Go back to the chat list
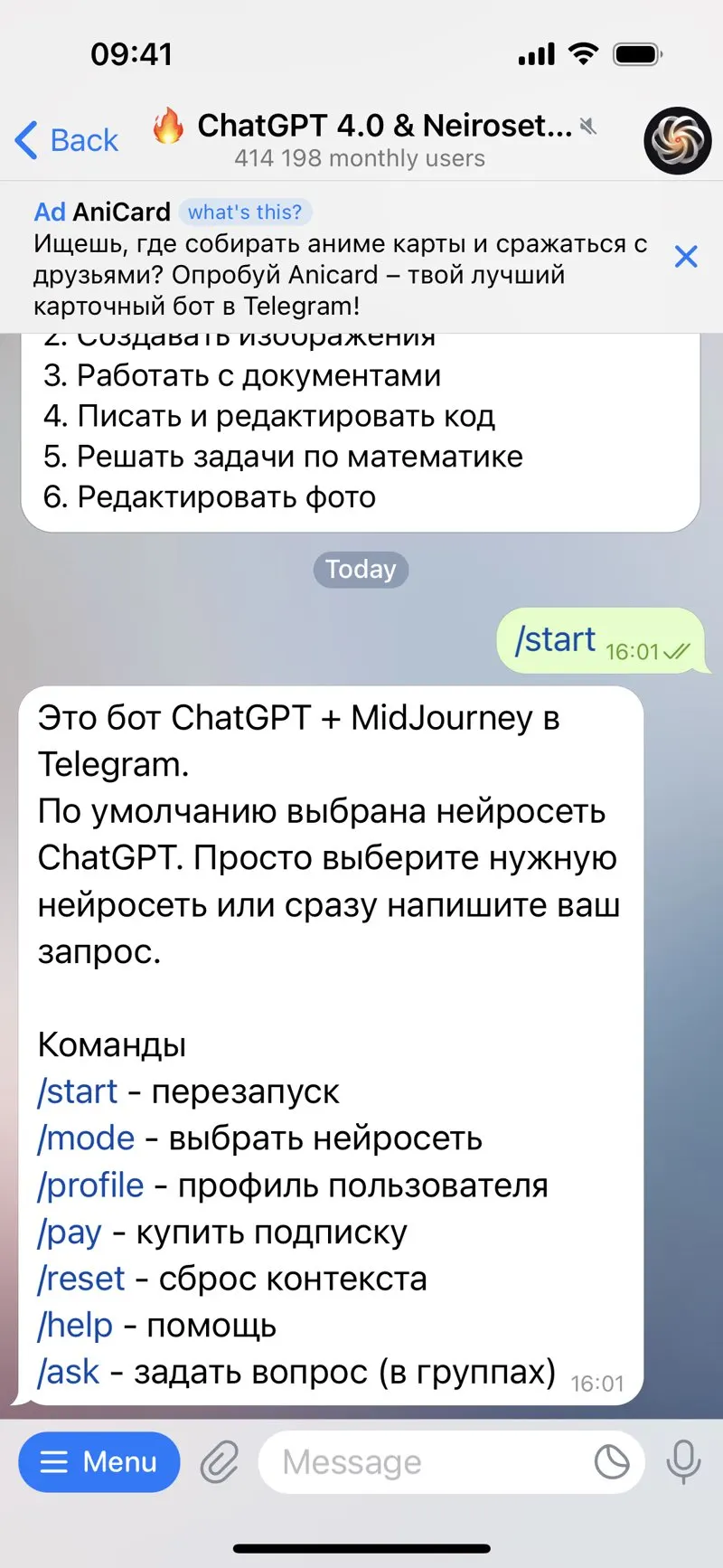This screenshot has width=723, height=1568. 67,140
